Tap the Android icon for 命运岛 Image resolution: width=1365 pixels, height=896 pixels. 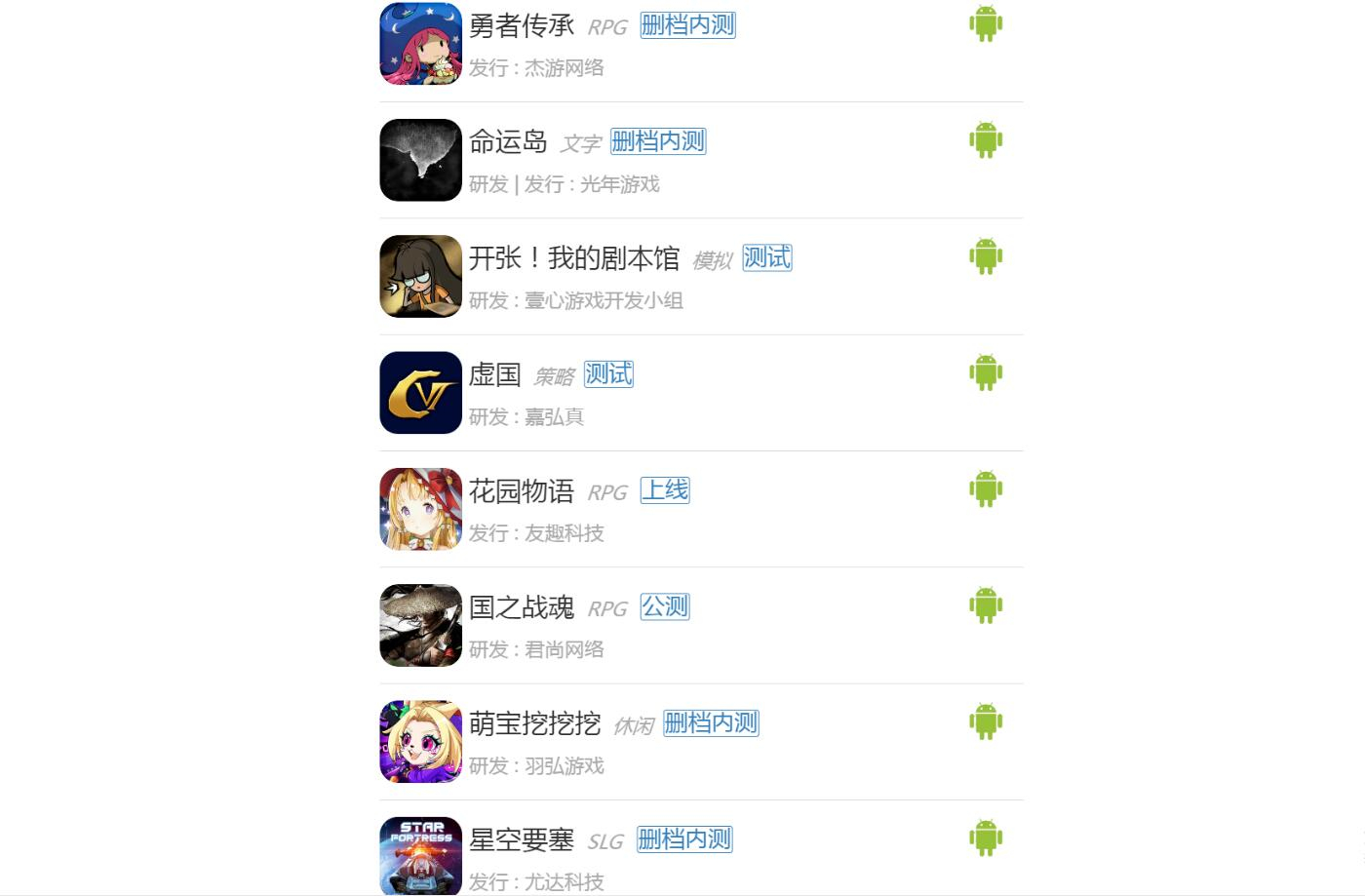(986, 140)
